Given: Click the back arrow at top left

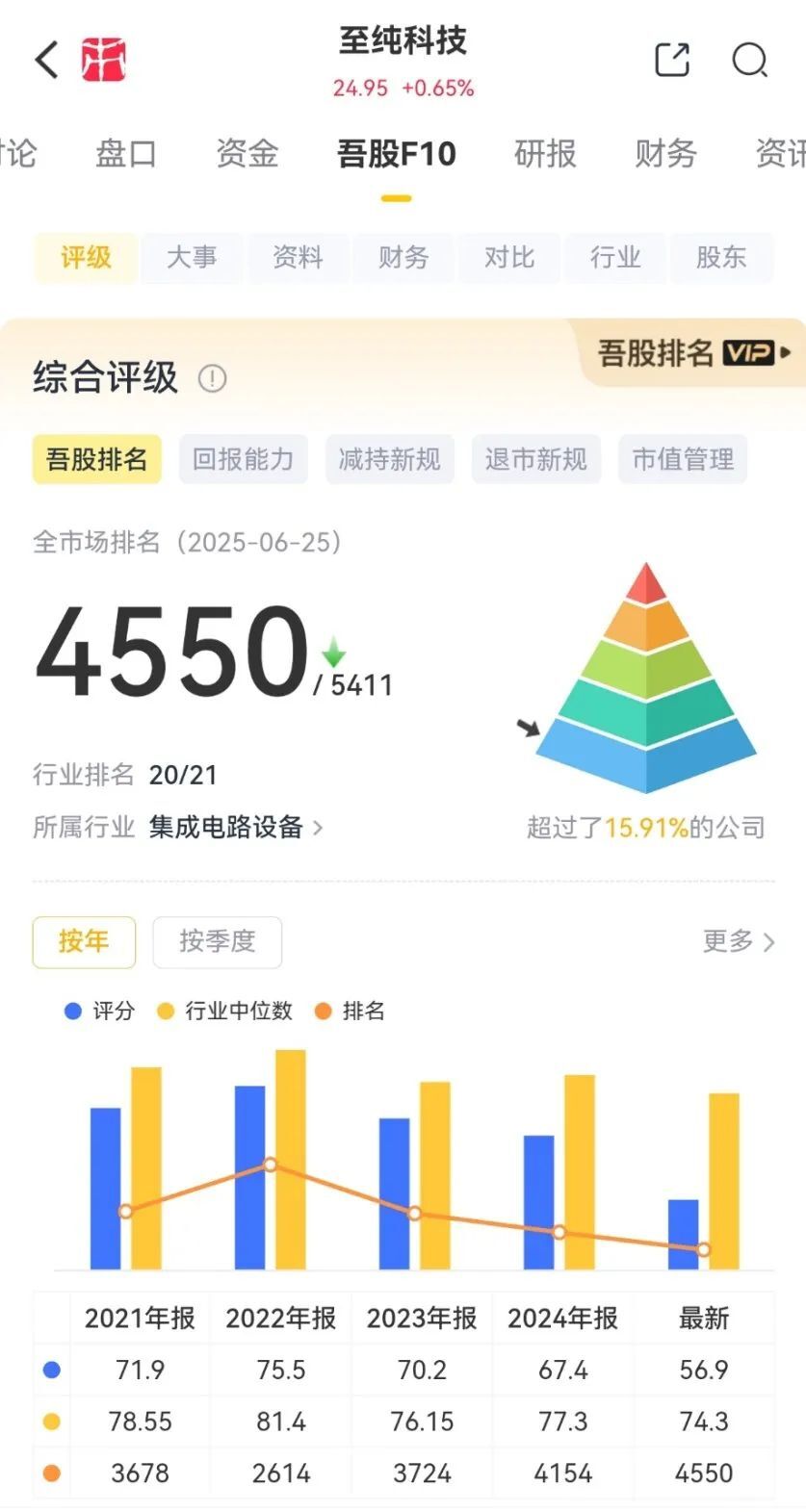Looking at the screenshot, I should click(45, 59).
